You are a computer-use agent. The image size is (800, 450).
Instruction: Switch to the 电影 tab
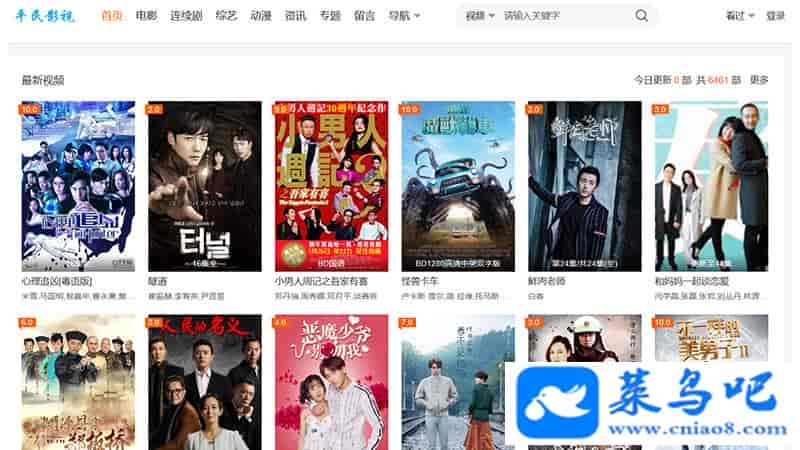click(146, 16)
